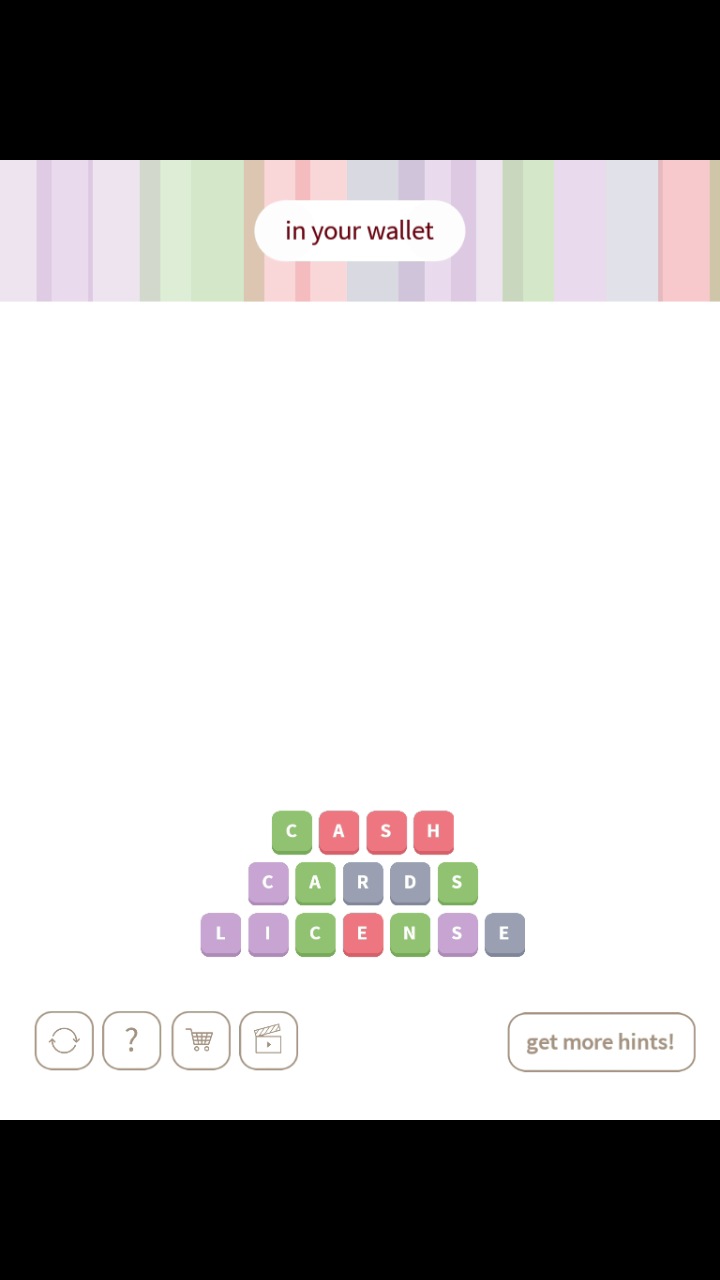Select the L tile in LICENSE

(220, 933)
